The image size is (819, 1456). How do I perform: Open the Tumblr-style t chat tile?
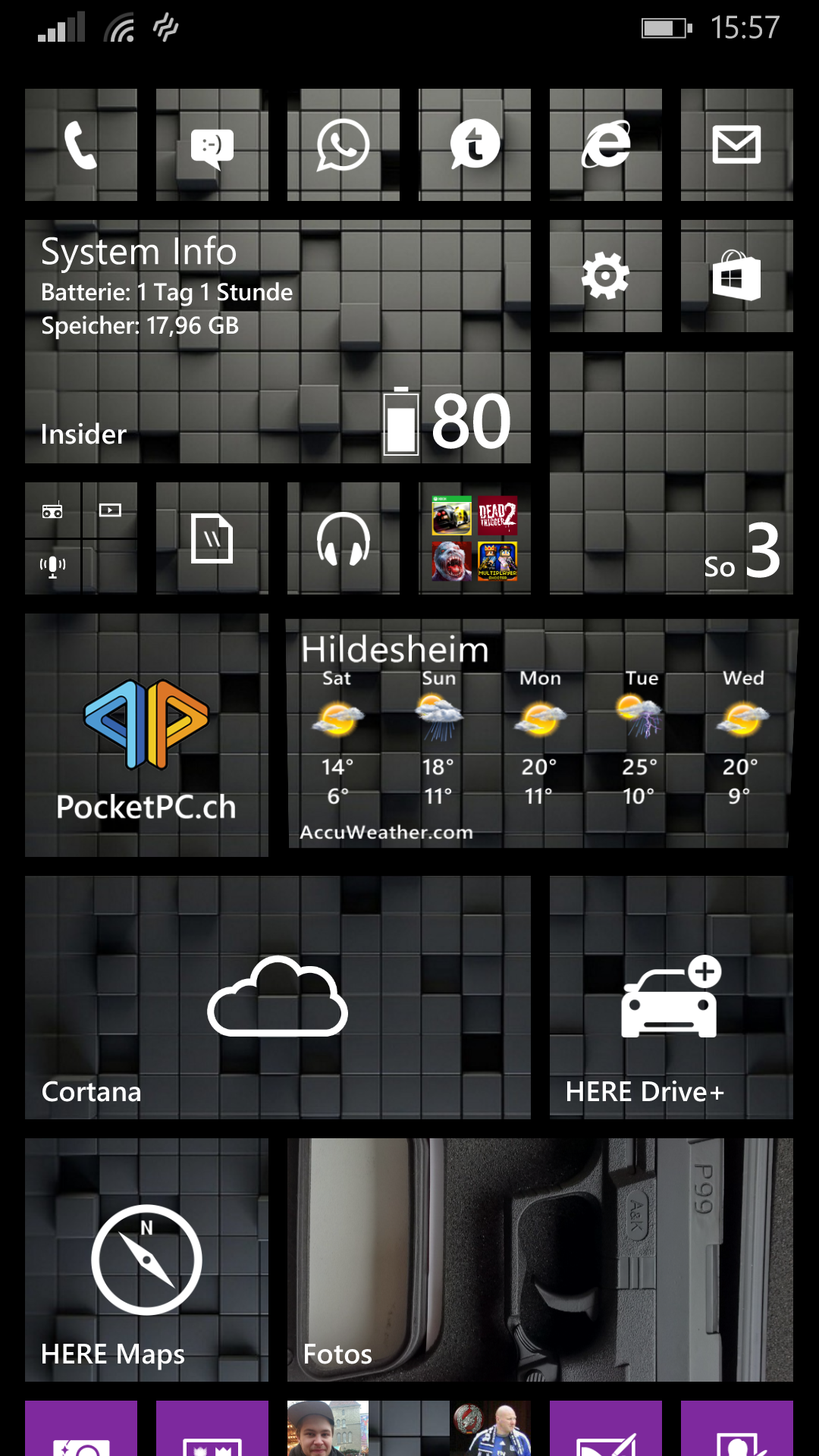[x=475, y=145]
